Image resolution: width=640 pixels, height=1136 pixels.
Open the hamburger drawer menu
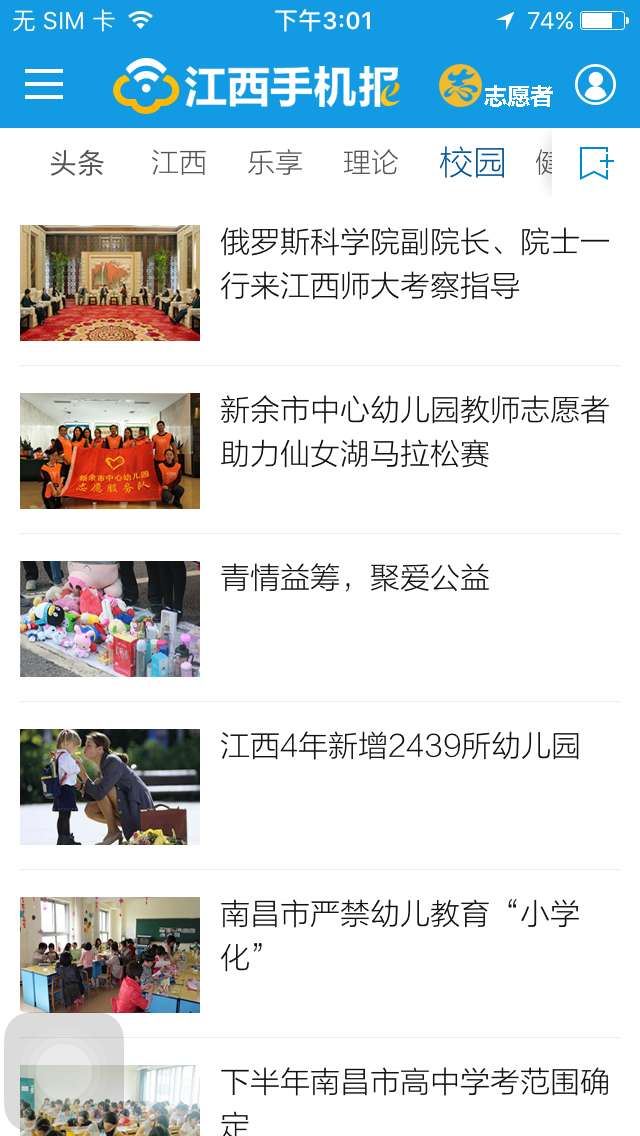tap(44, 85)
